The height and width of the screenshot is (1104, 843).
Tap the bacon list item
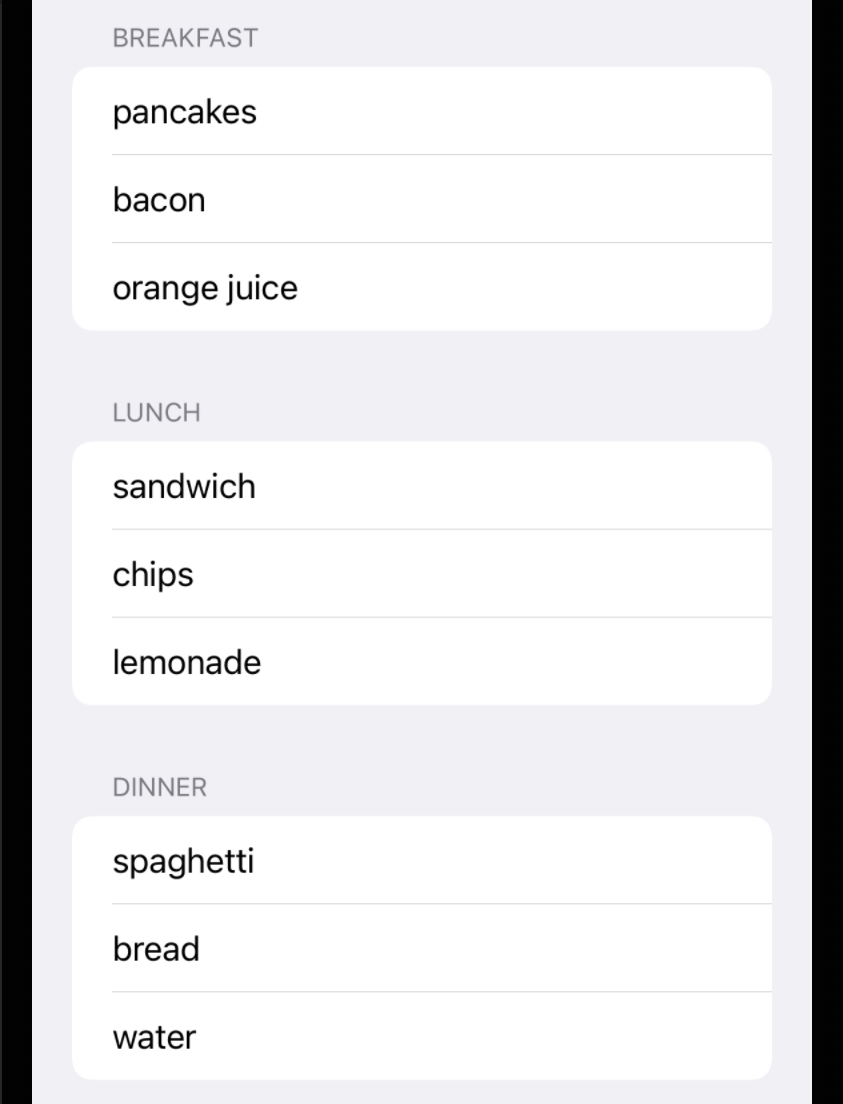(420, 199)
